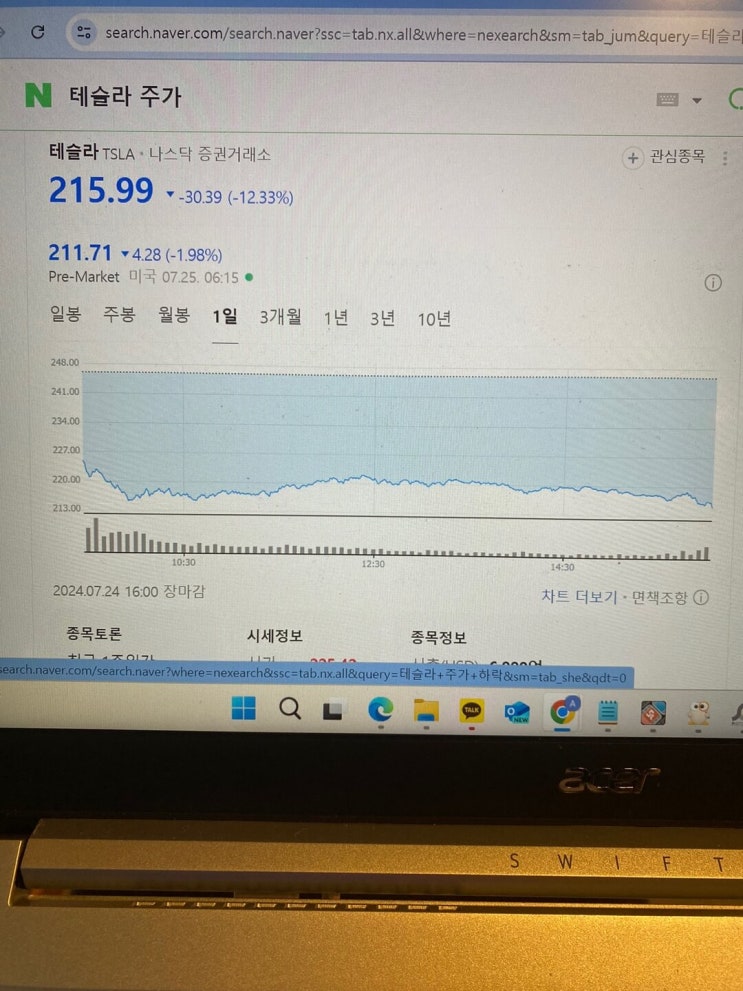Open KakaoTalk from the taskbar
The width and height of the screenshot is (743, 991).
[x=472, y=711]
